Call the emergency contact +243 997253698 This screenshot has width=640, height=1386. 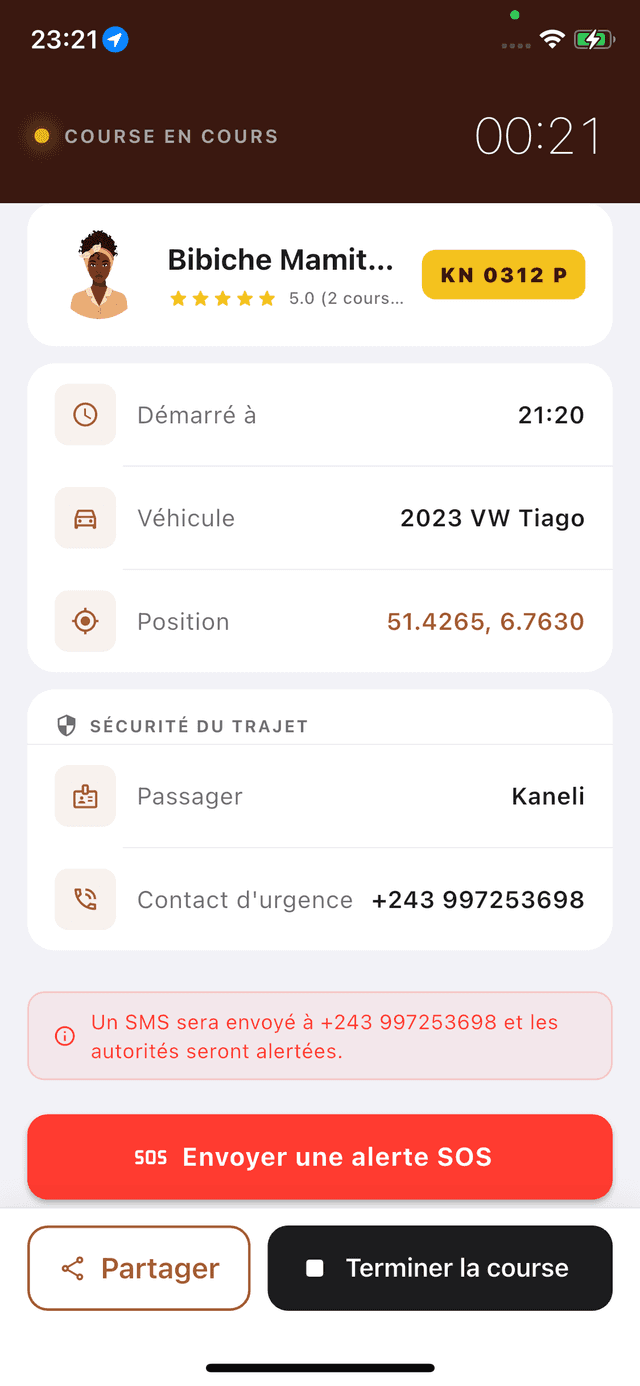pyautogui.click(x=477, y=900)
